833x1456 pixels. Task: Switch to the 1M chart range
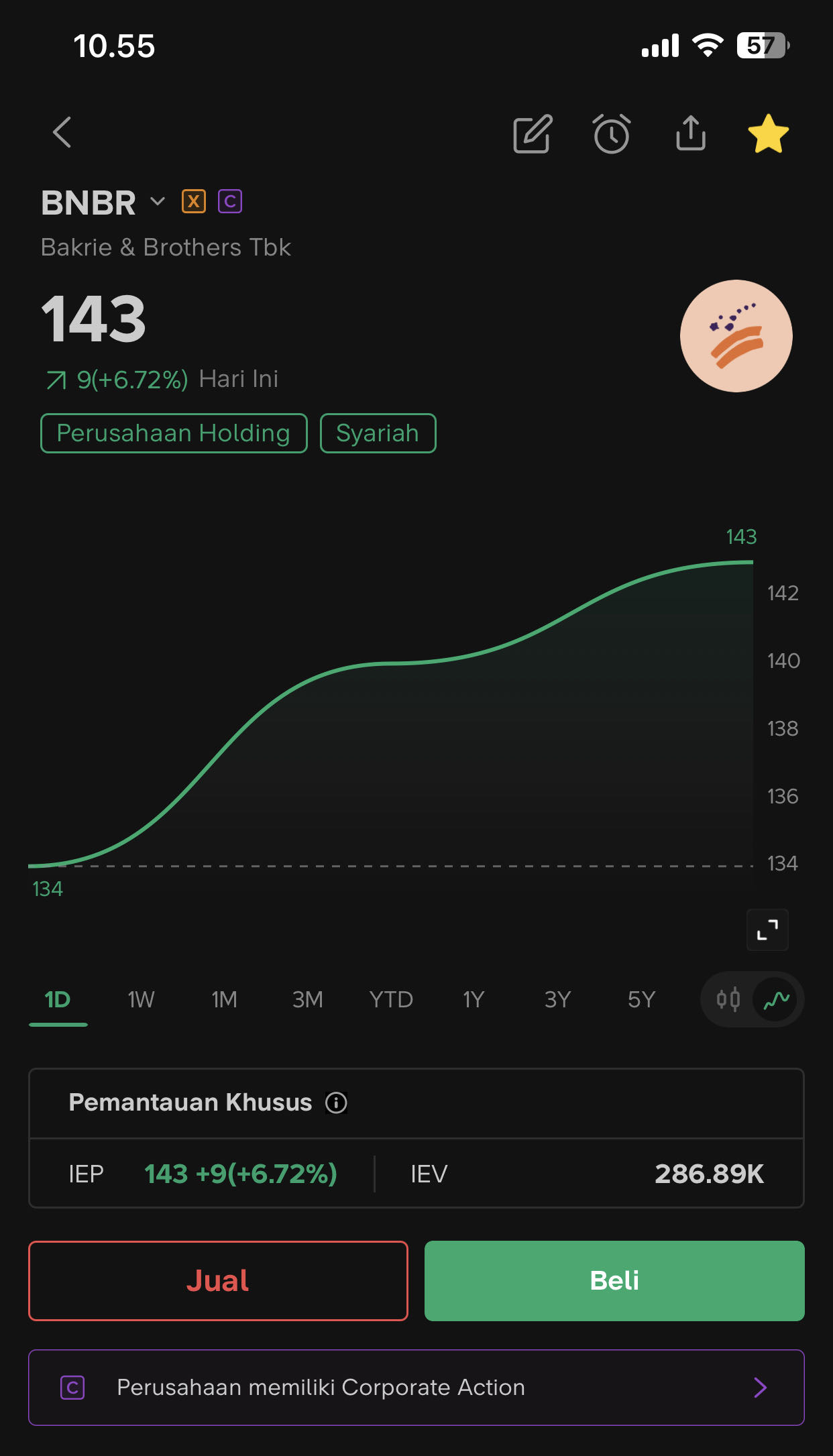(x=224, y=999)
